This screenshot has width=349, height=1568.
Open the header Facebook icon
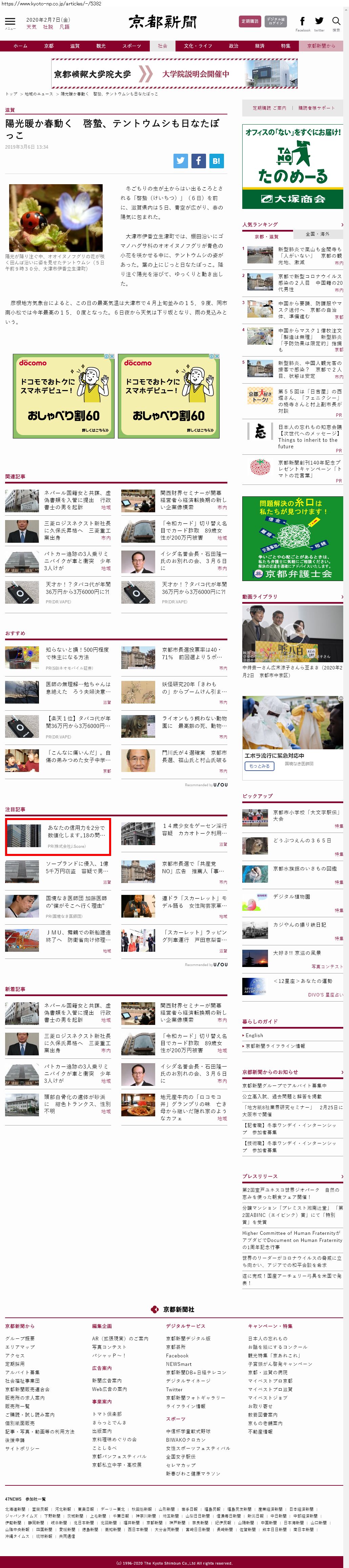tap(303, 22)
